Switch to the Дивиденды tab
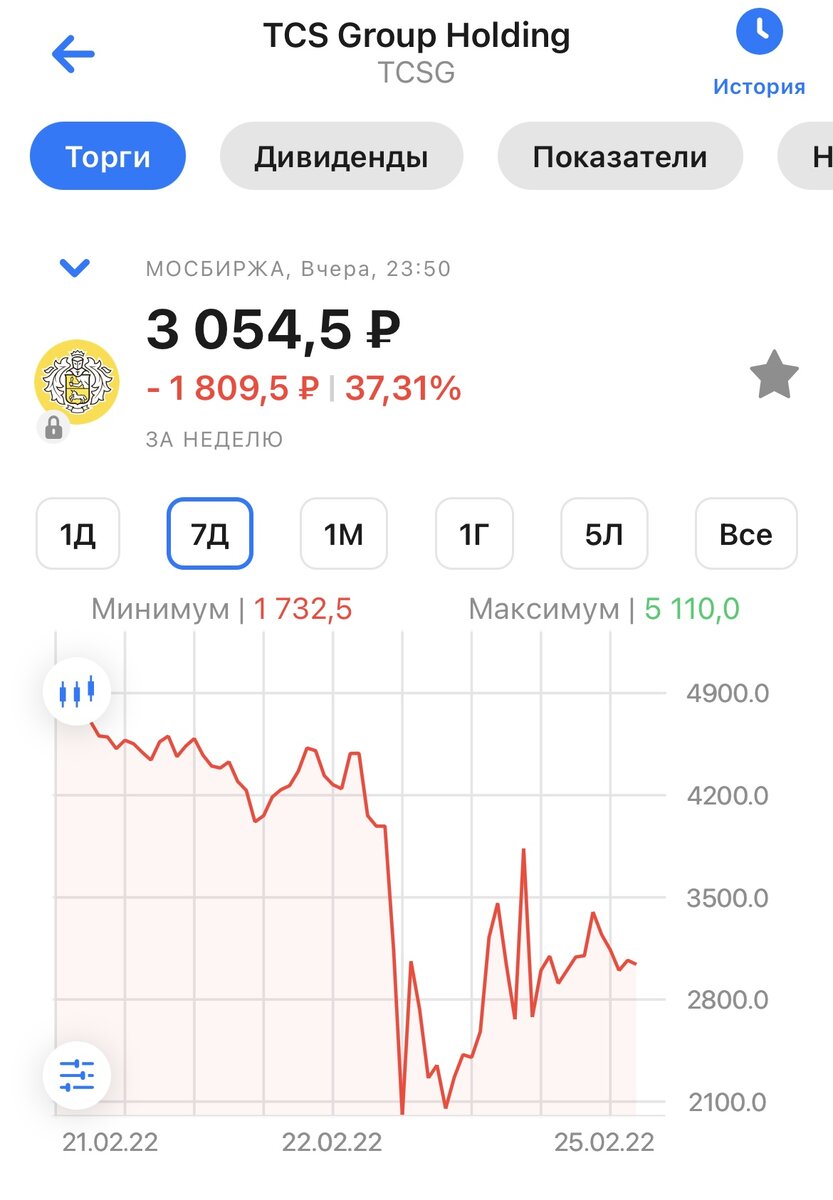Image resolution: width=833 pixels, height=1200 pixels. (x=341, y=157)
